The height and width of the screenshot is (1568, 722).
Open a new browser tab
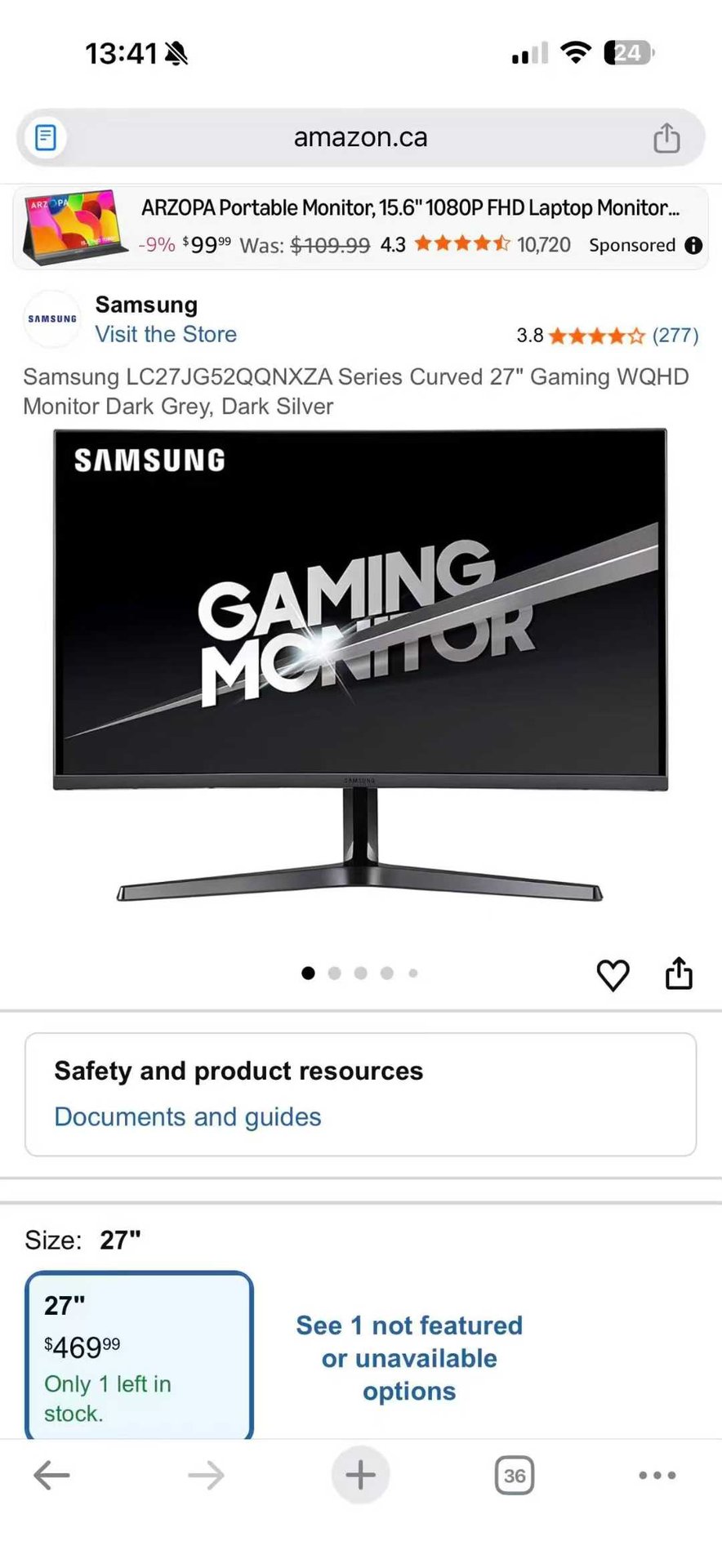point(360,1475)
